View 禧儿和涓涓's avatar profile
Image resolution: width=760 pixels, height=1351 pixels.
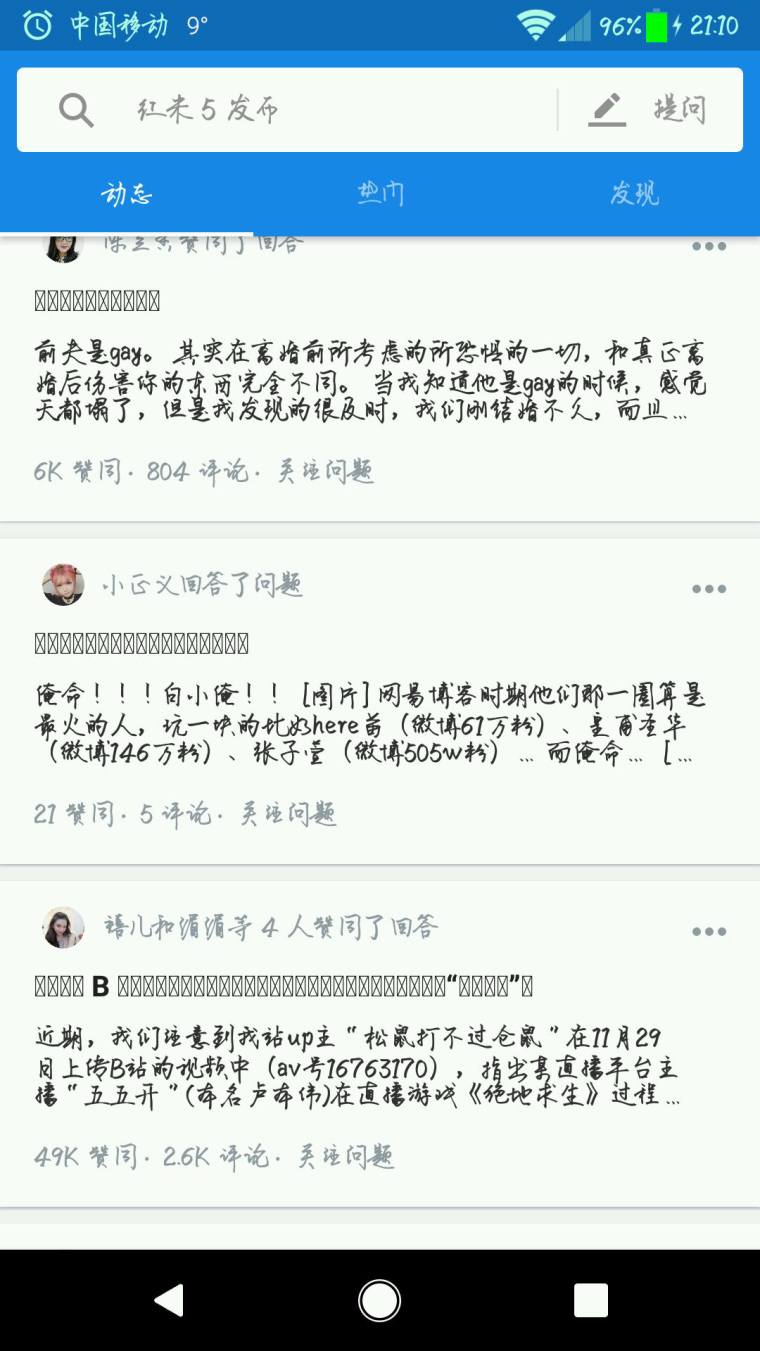(x=63, y=928)
